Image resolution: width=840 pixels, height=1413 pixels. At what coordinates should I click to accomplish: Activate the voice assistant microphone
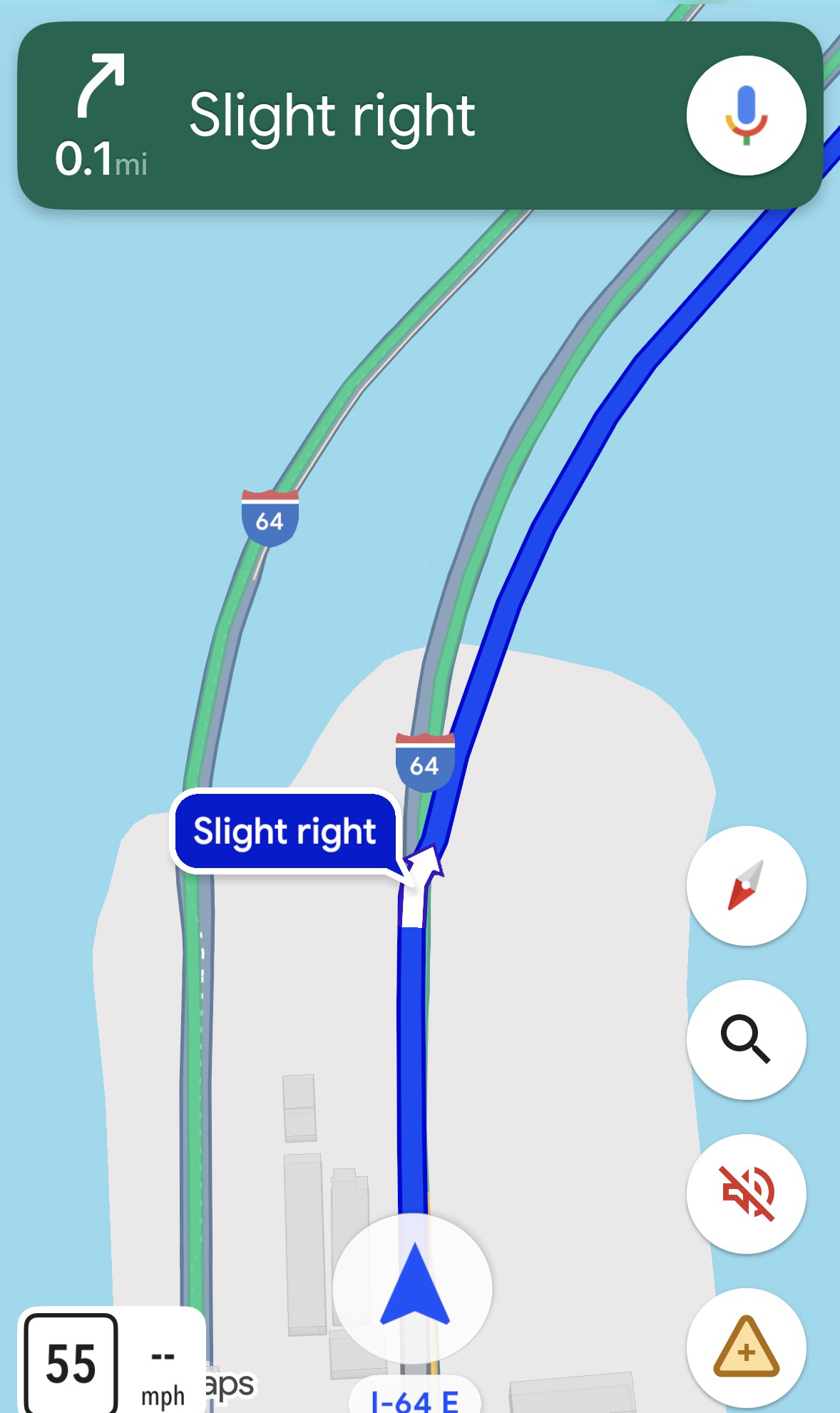pyautogui.click(x=746, y=116)
